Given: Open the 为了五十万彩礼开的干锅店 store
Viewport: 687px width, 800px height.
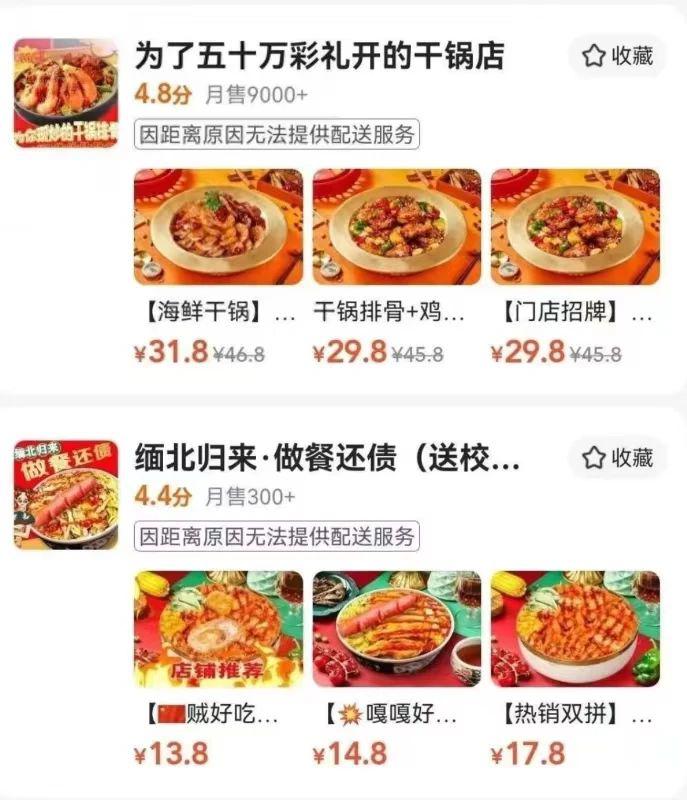Looking at the screenshot, I should tap(319, 56).
